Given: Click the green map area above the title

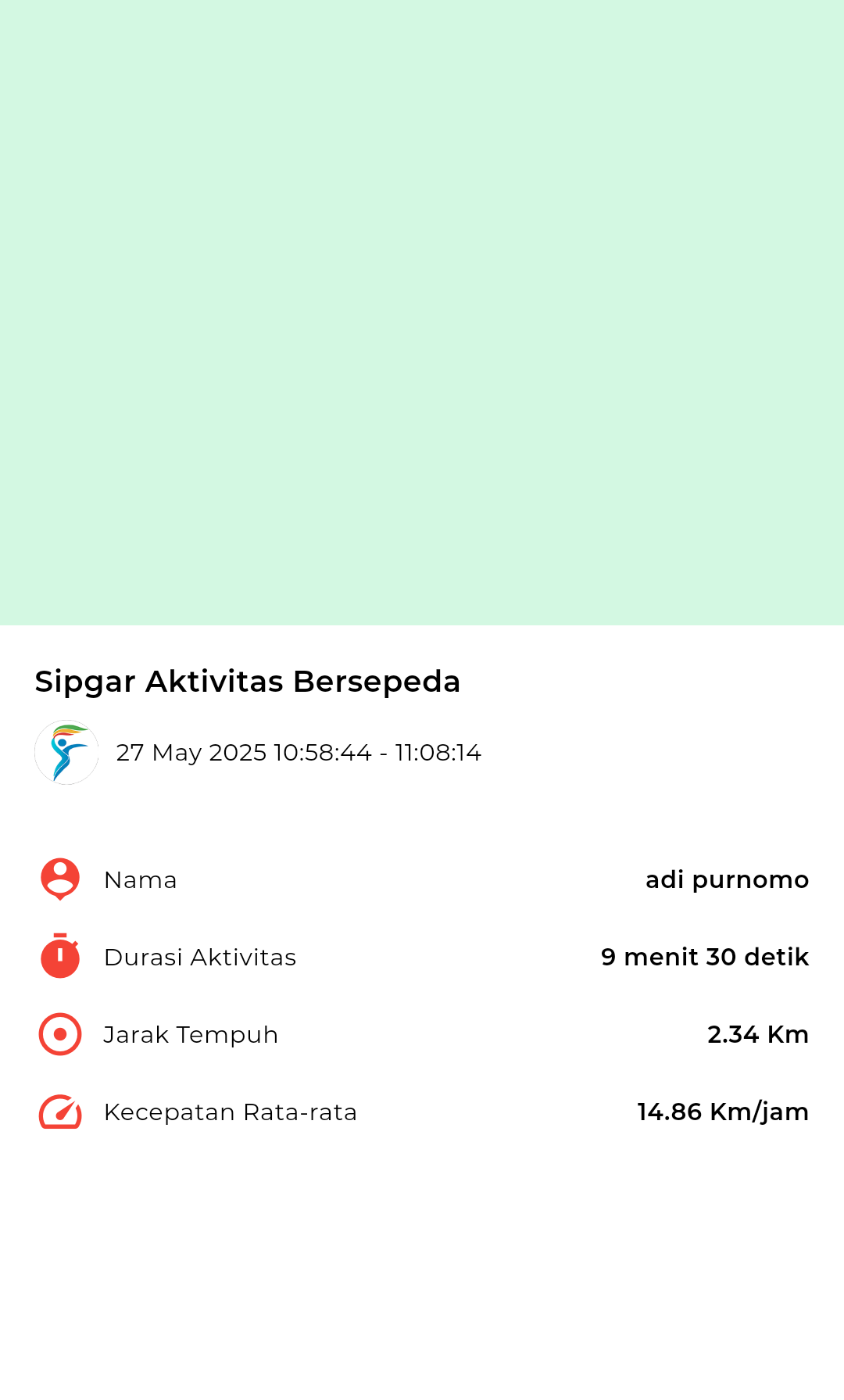Looking at the screenshot, I should [x=422, y=313].
